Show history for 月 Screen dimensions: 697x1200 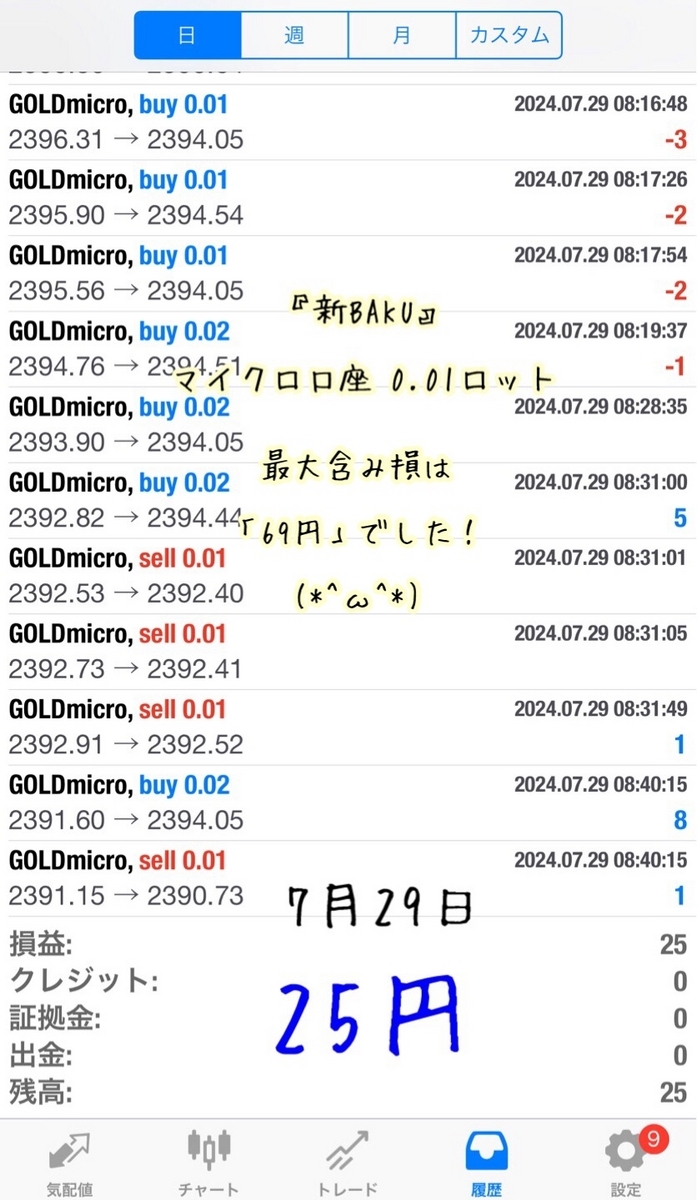coord(401,36)
